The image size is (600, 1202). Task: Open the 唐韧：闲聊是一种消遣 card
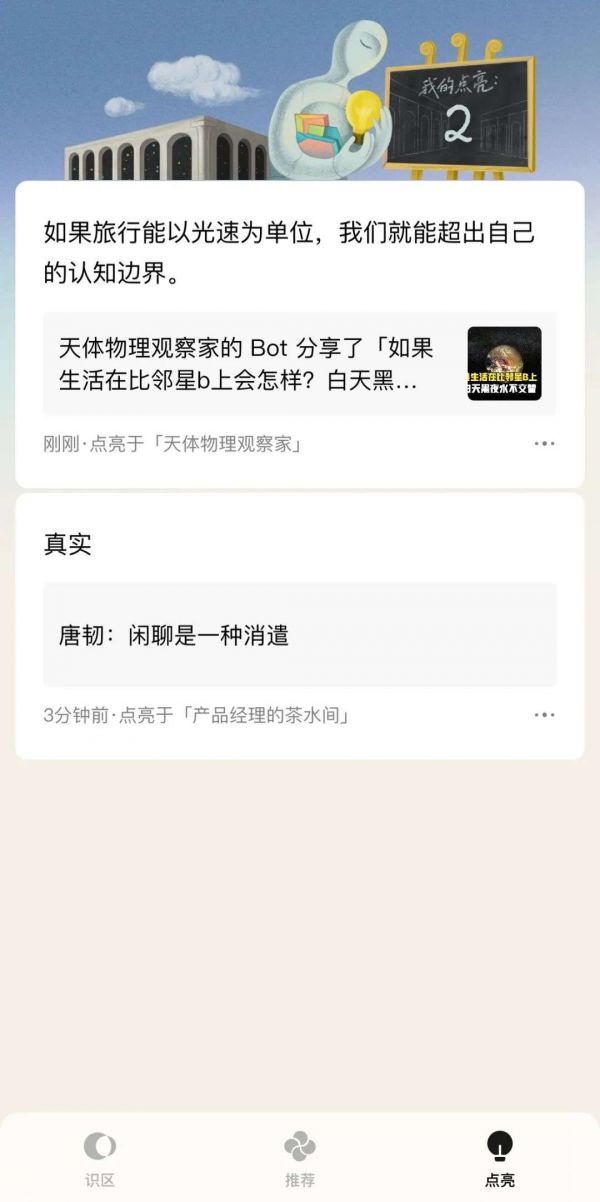click(299, 635)
